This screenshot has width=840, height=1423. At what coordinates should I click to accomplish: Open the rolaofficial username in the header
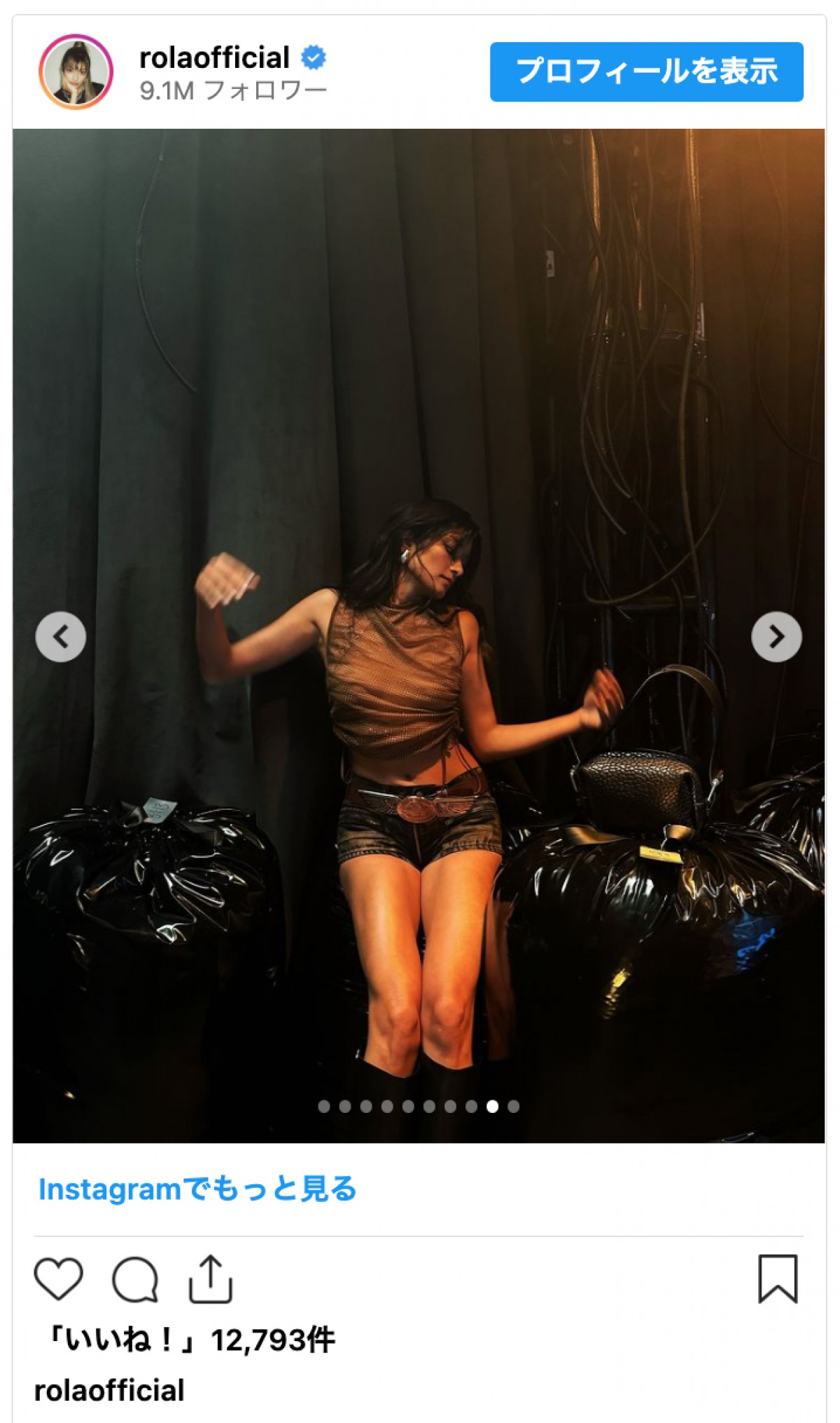click(214, 57)
